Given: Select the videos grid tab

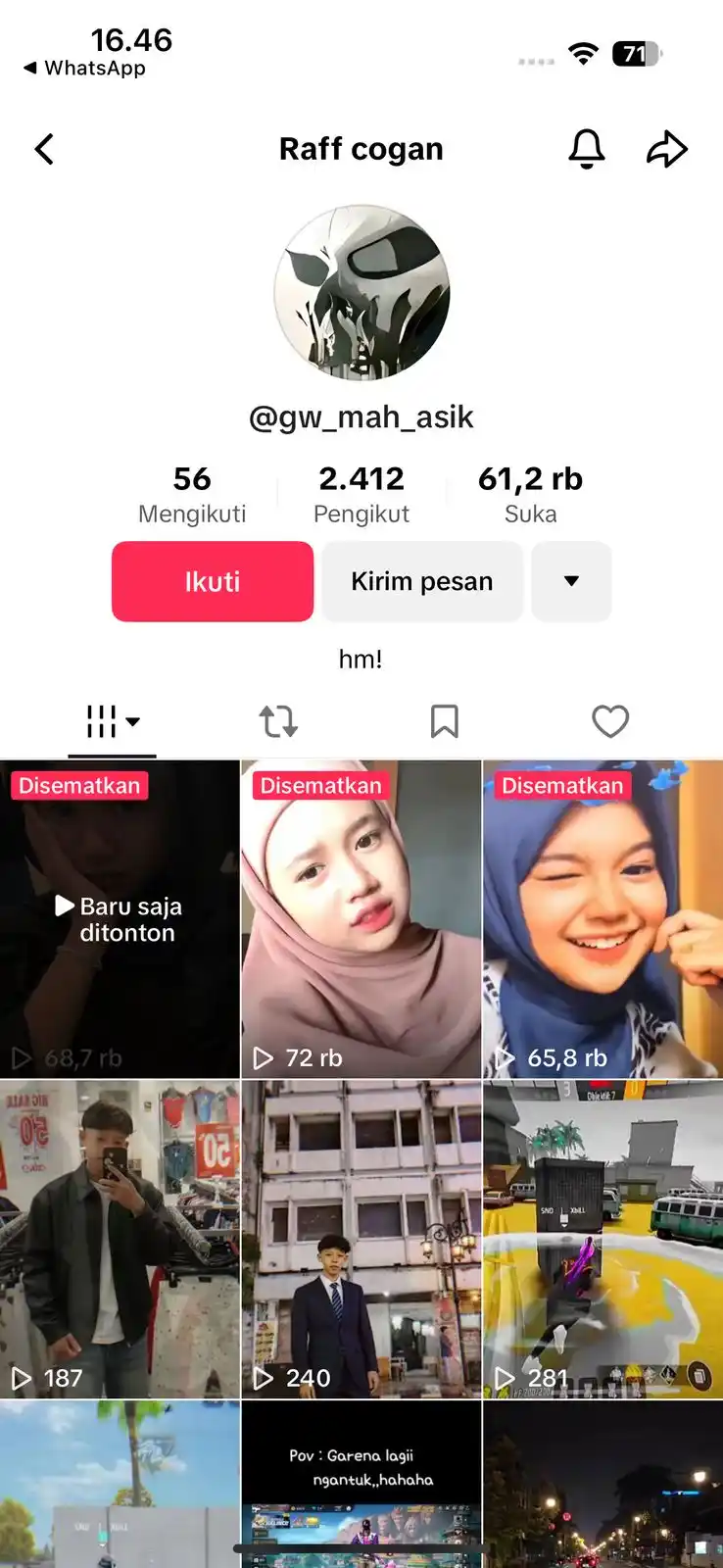Looking at the screenshot, I should 112,721.
